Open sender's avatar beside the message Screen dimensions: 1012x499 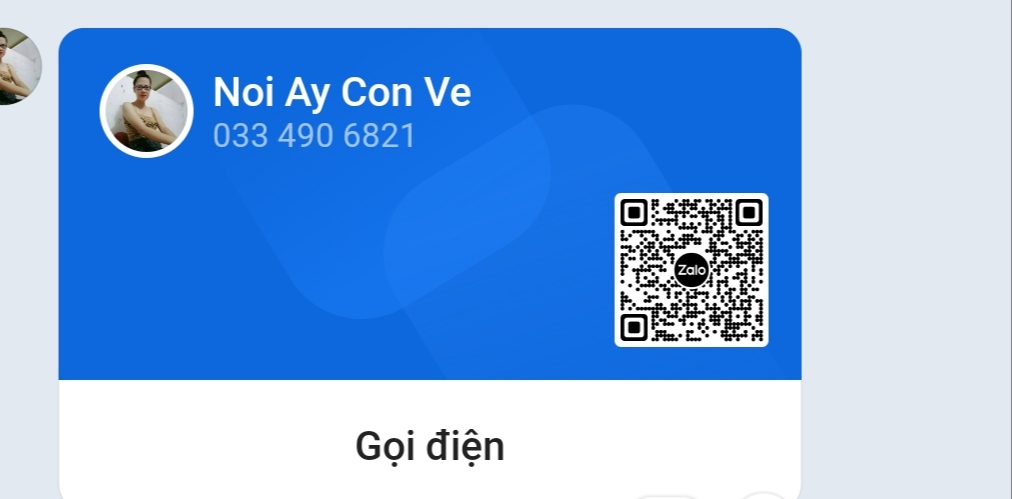pos(17,67)
